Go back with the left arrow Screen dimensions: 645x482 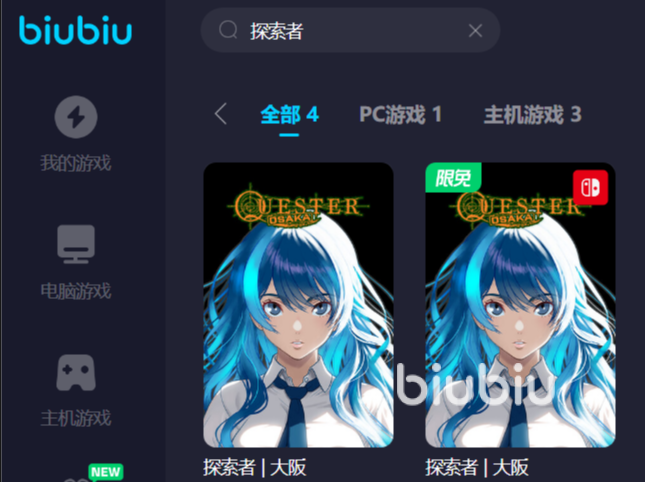point(221,114)
